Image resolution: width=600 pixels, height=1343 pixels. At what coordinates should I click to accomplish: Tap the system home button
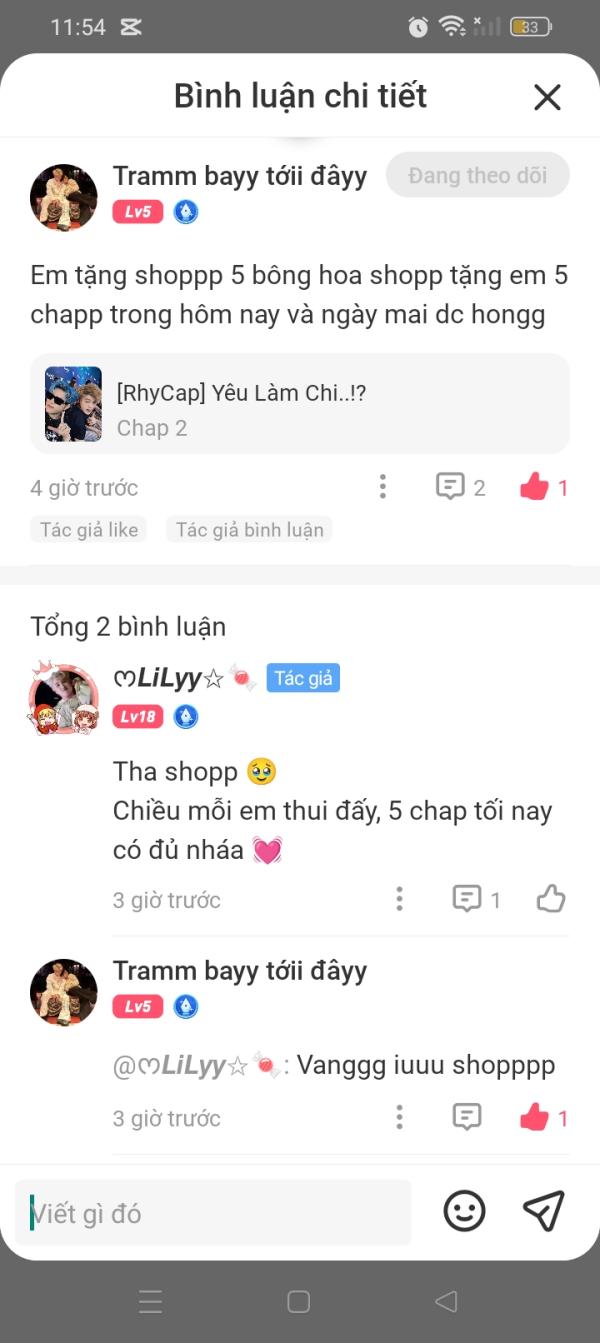[298, 1301]
